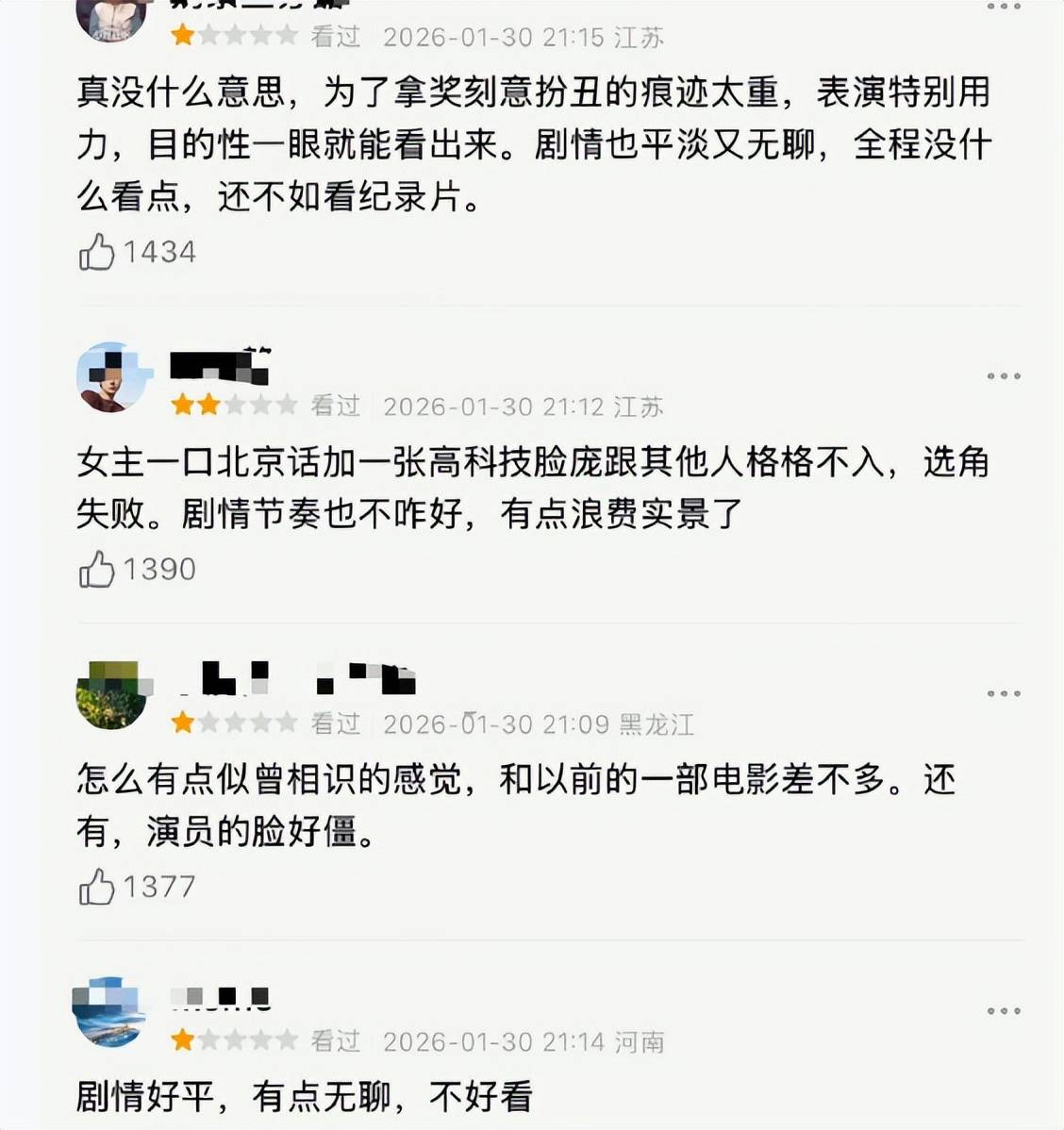Open overflow menu on the 河南 review
This screenshot has height=1130, width=1064.
point(1004,1011)
